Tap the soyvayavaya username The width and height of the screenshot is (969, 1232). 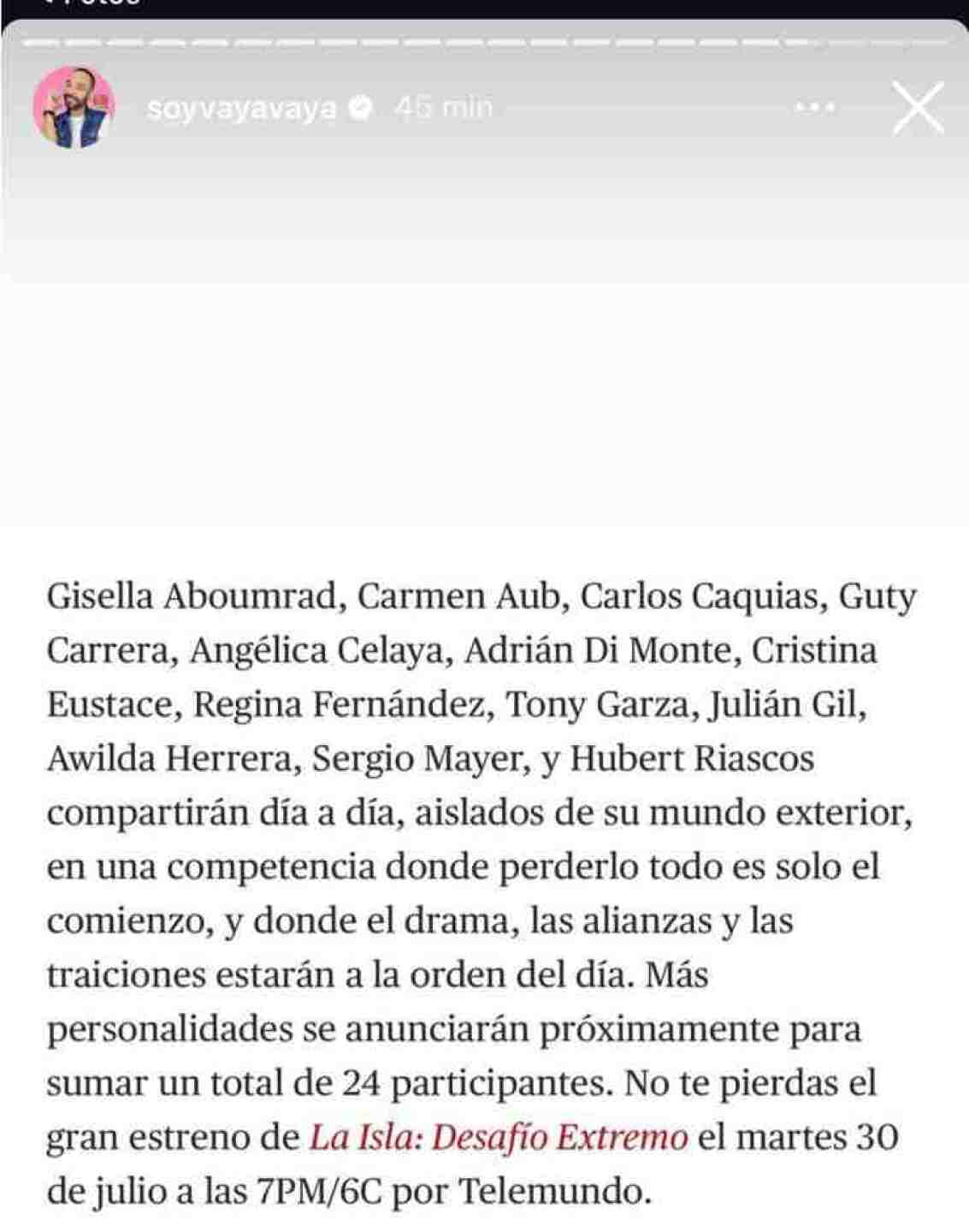pos(241,109)
